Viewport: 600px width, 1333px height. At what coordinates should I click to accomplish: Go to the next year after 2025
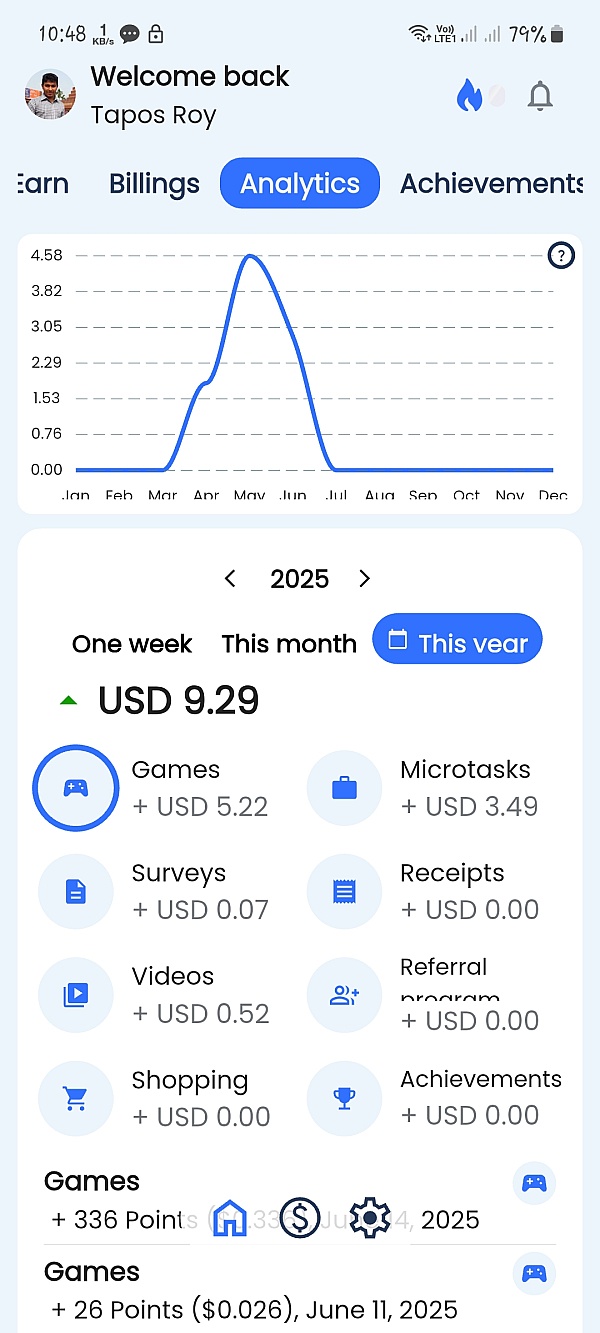tap(365, 579)
